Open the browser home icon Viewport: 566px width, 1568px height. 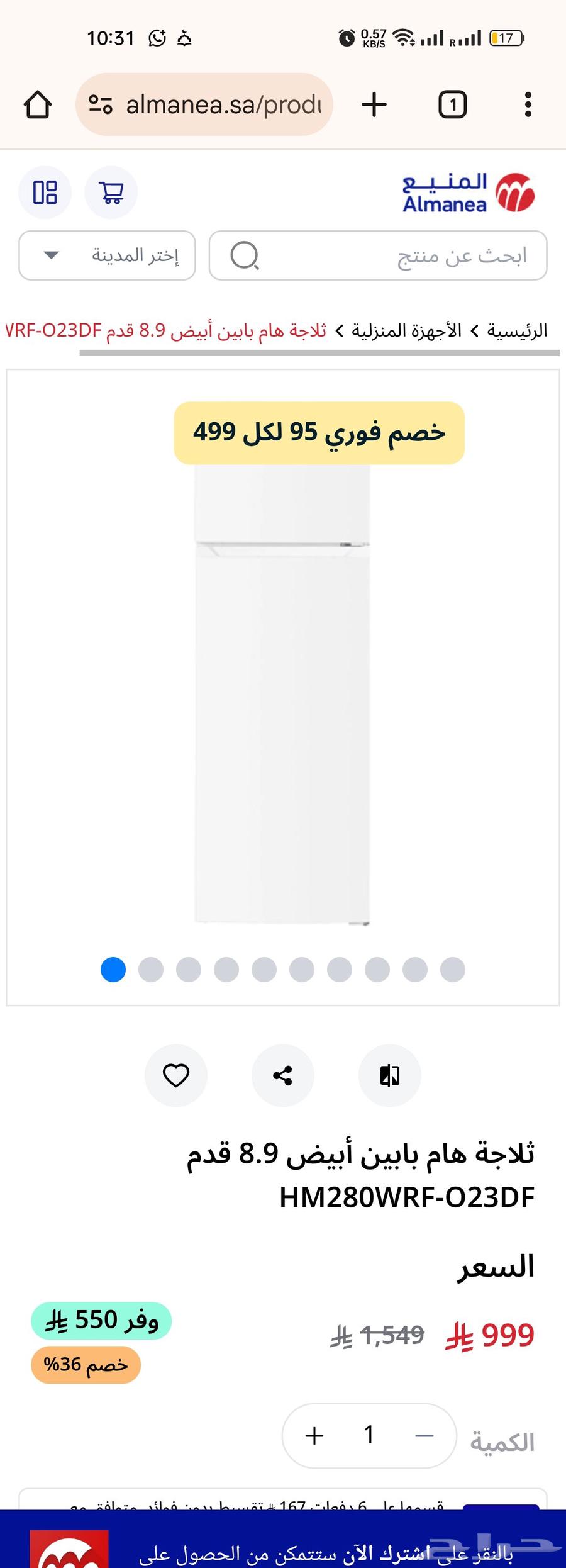coord(37,104)
